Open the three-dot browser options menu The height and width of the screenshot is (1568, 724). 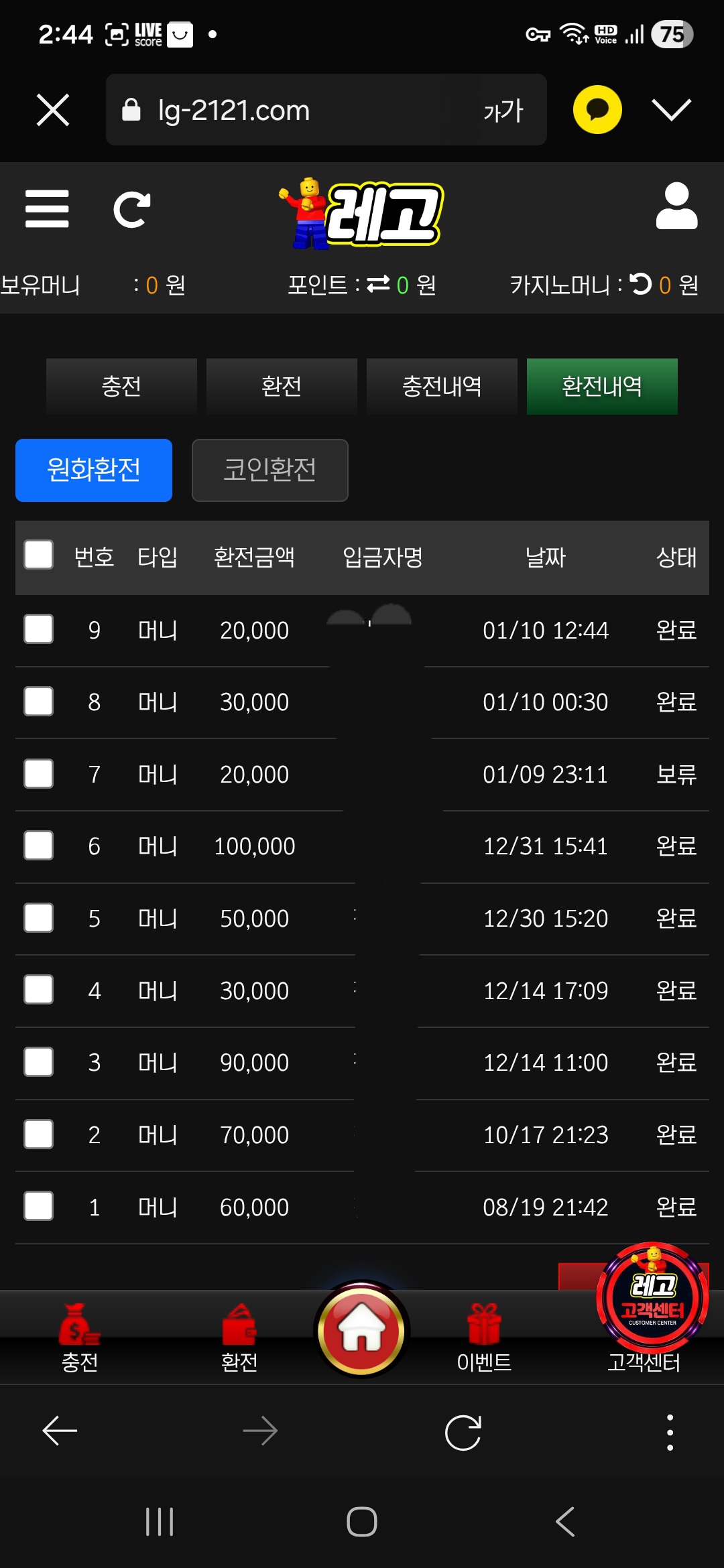(669, 1431)
